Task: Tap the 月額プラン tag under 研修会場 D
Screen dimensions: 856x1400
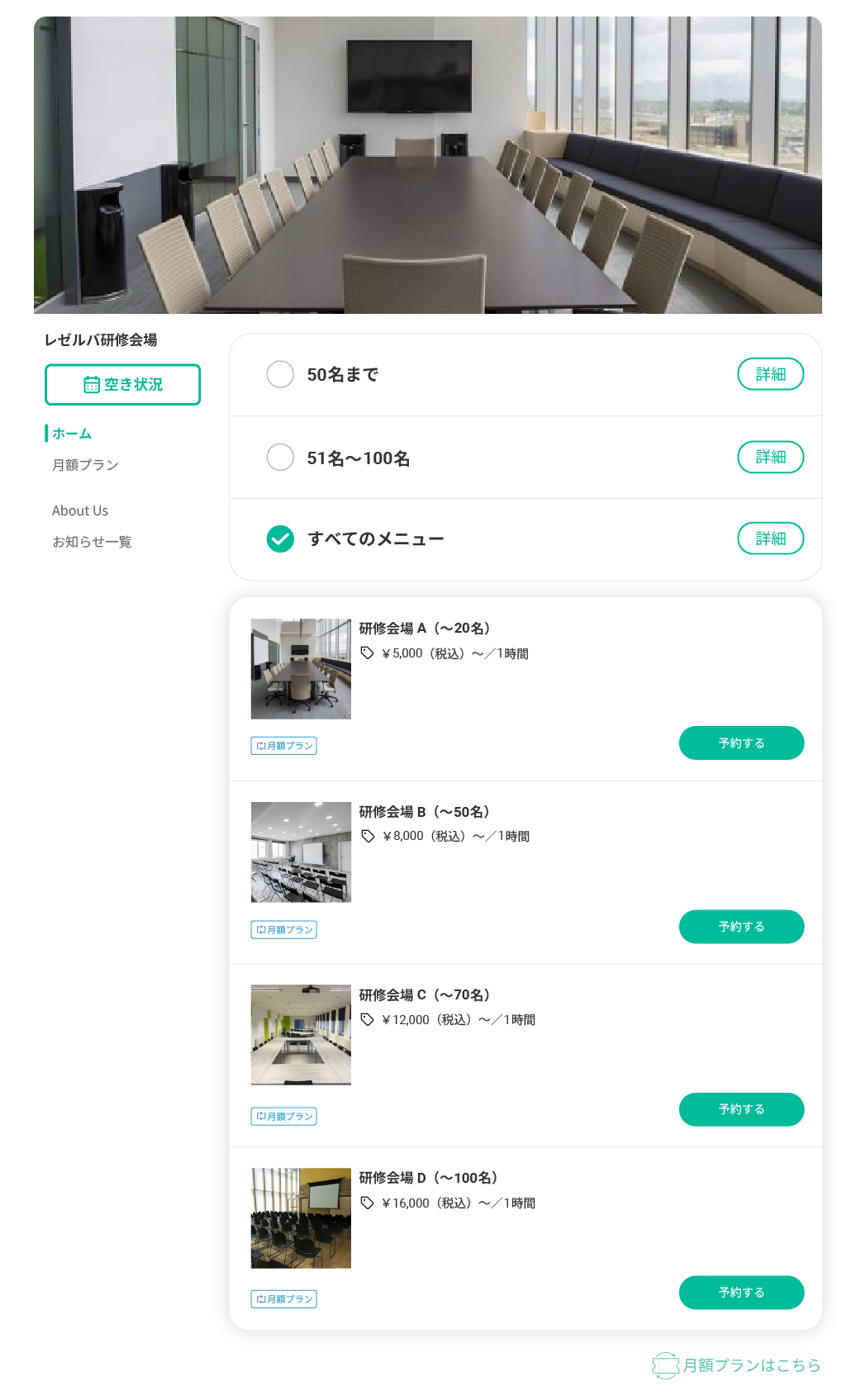Action: click(284, 1299)
